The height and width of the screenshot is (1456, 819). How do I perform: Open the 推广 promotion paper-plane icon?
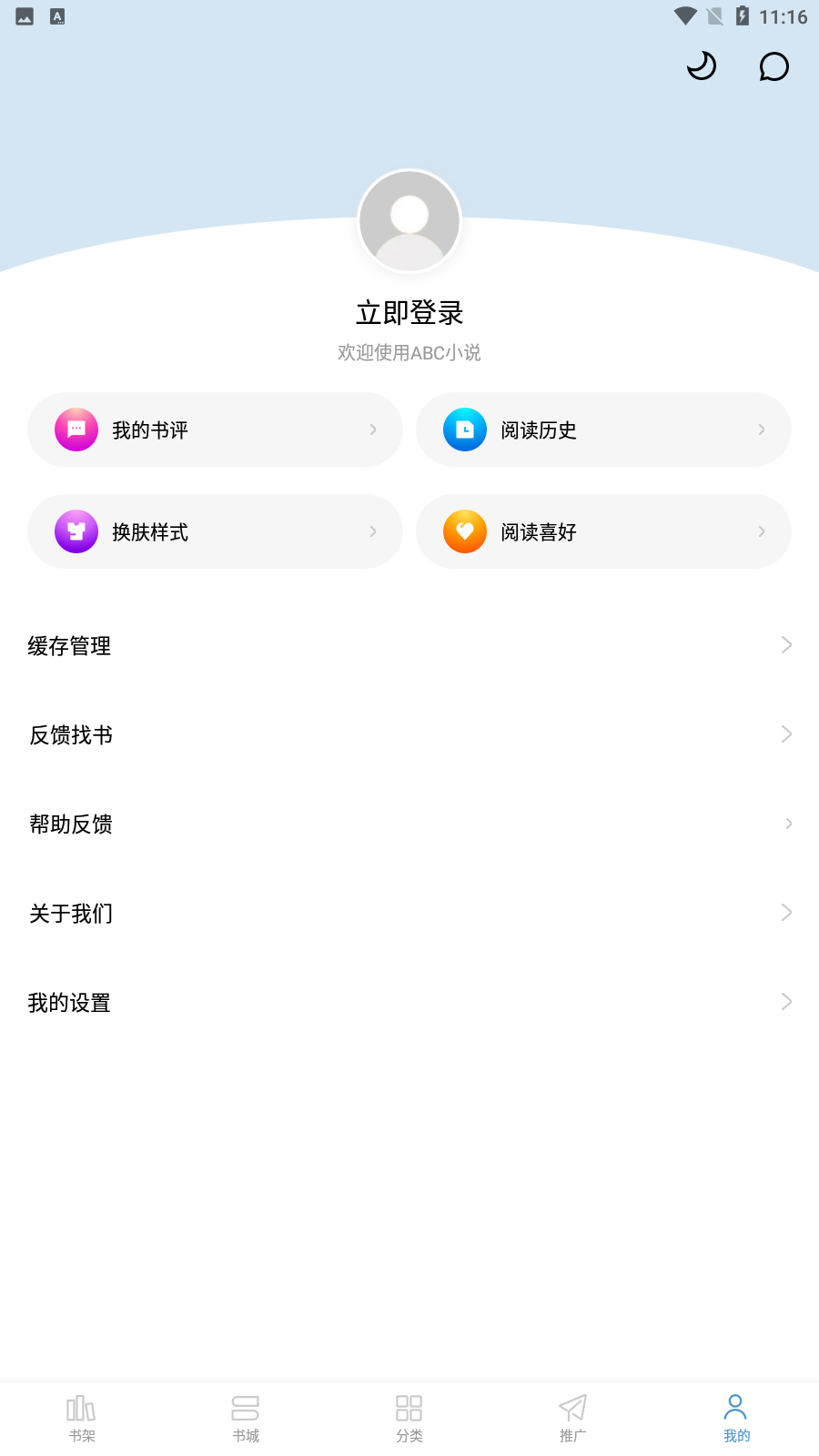tap(572, 1407)
